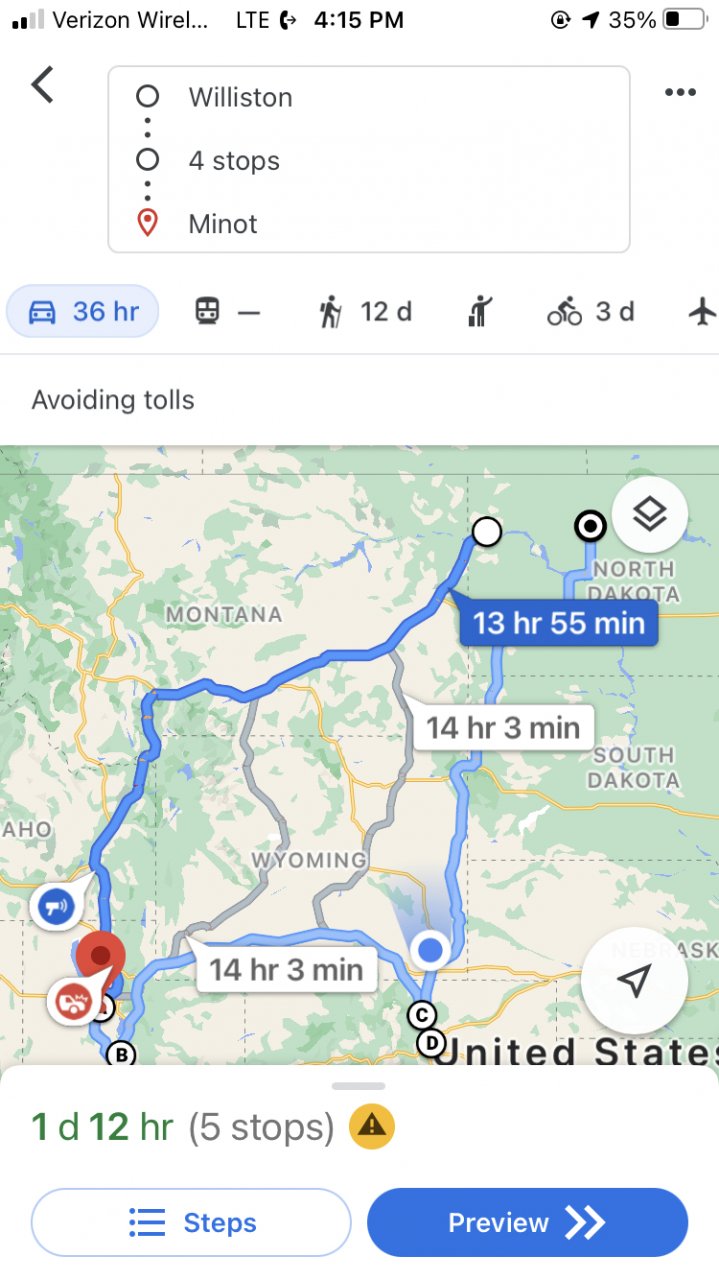The image size is (719, 1280).
Task: Tap the speed camera marker on the map
Action: (56, 907)
